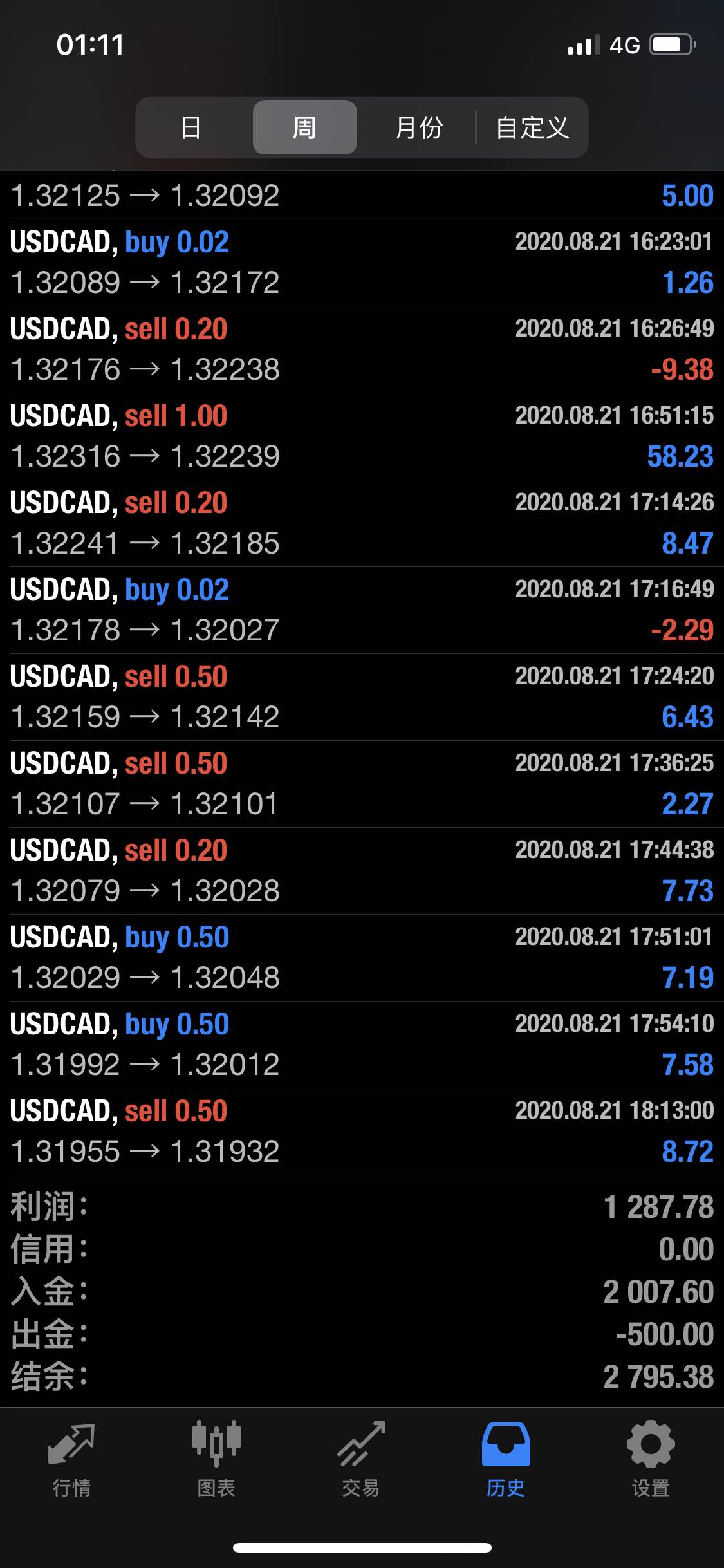Expand the buy 0.50 trade at 17:51:01
Screen dimensions: 724x1568
click(x=362, y=958)
